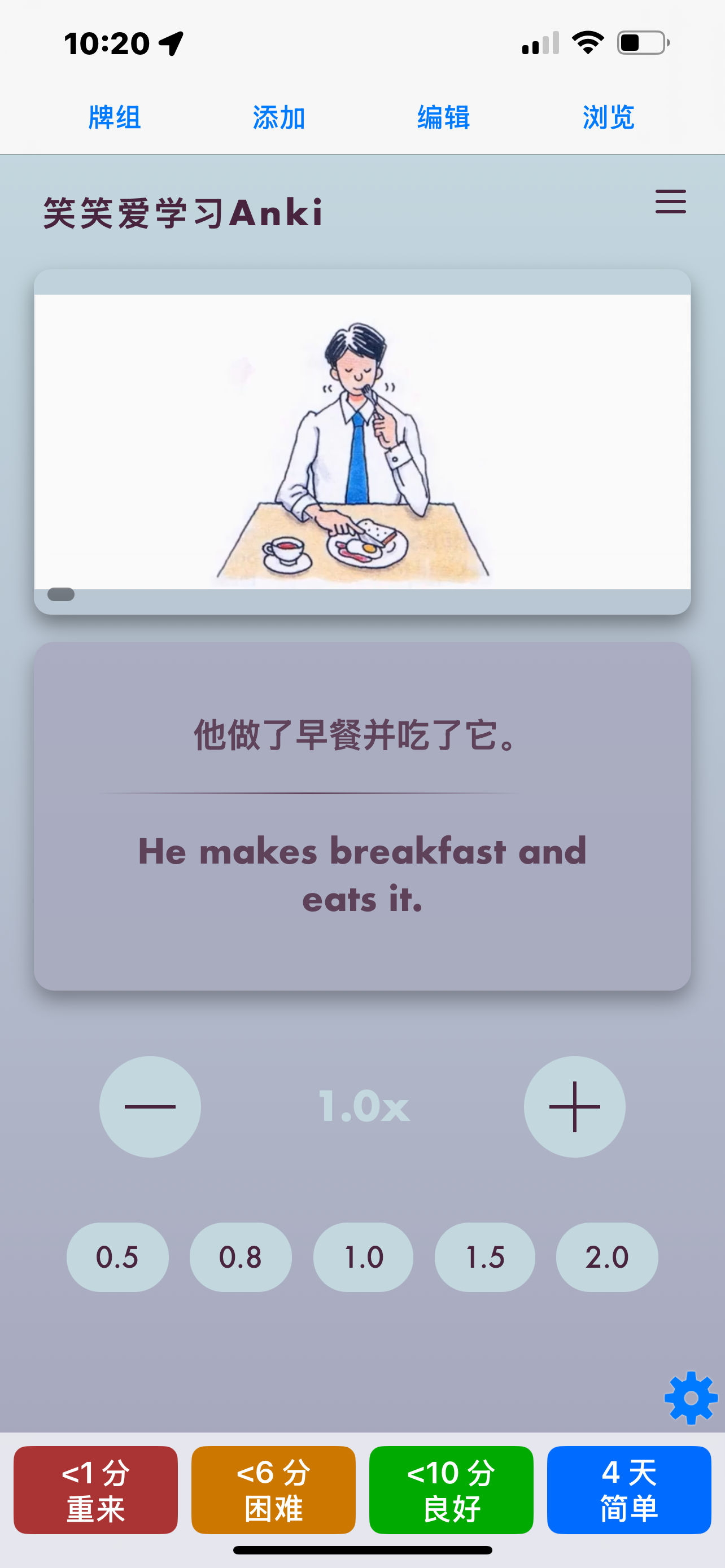Mark card as 简单 (easy)
This screenshot has width=725, height=1568.
coord(629,1490)
